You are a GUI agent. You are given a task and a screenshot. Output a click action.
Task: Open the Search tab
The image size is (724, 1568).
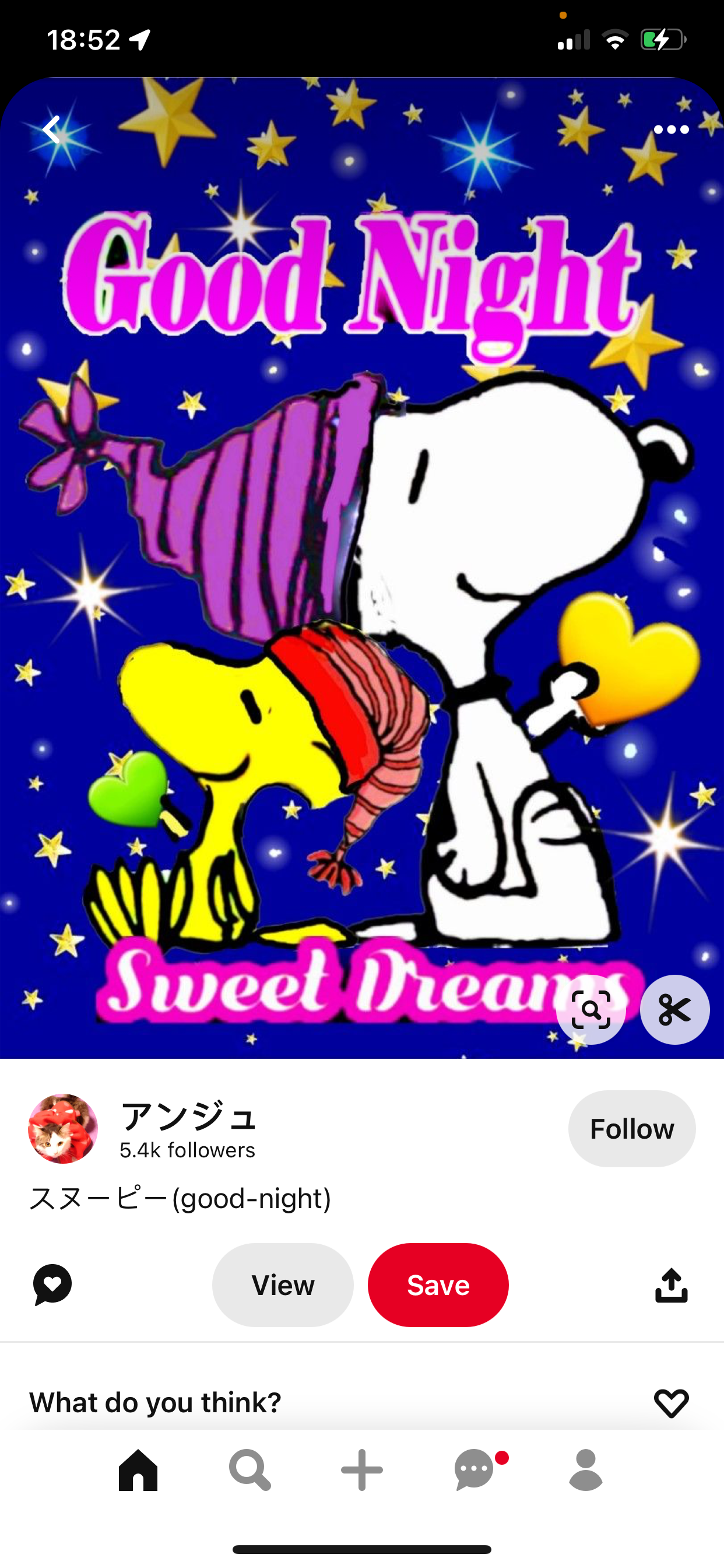tap(249, 1470)
